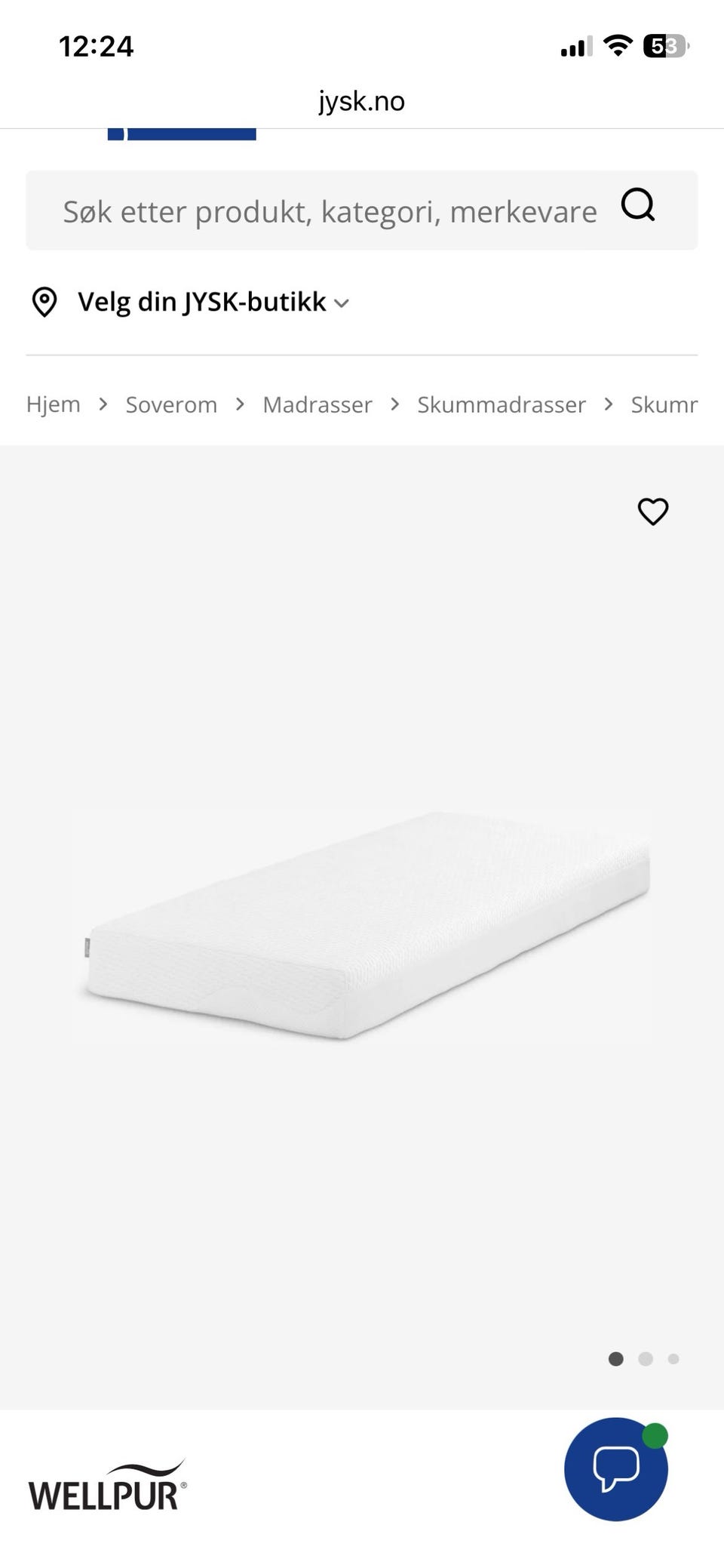Screen dimensions: 724x1568
Task: Open Soverom breadcrumb link
Action: point(171,404)
